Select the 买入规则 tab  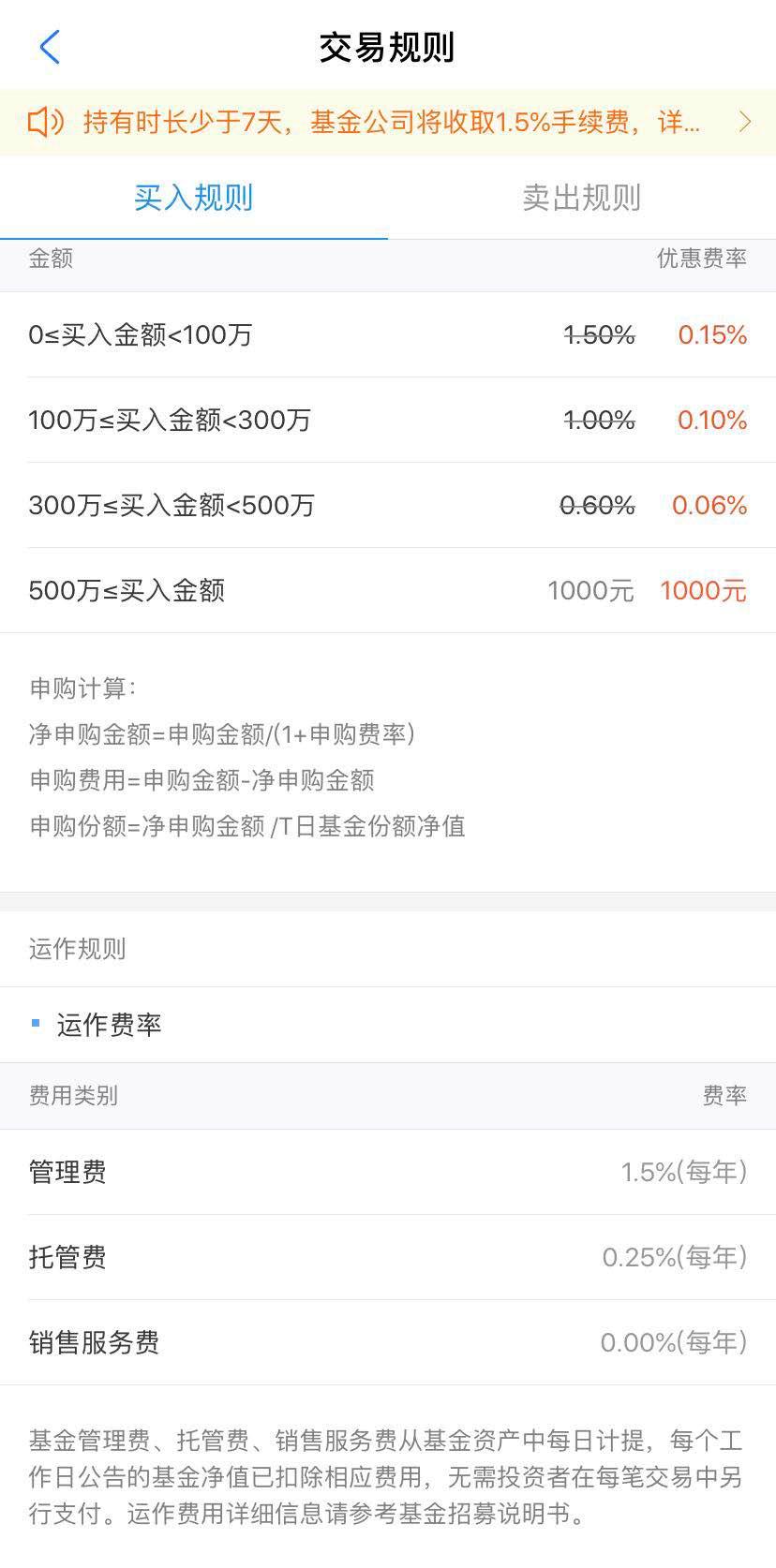tap(194, 198)
